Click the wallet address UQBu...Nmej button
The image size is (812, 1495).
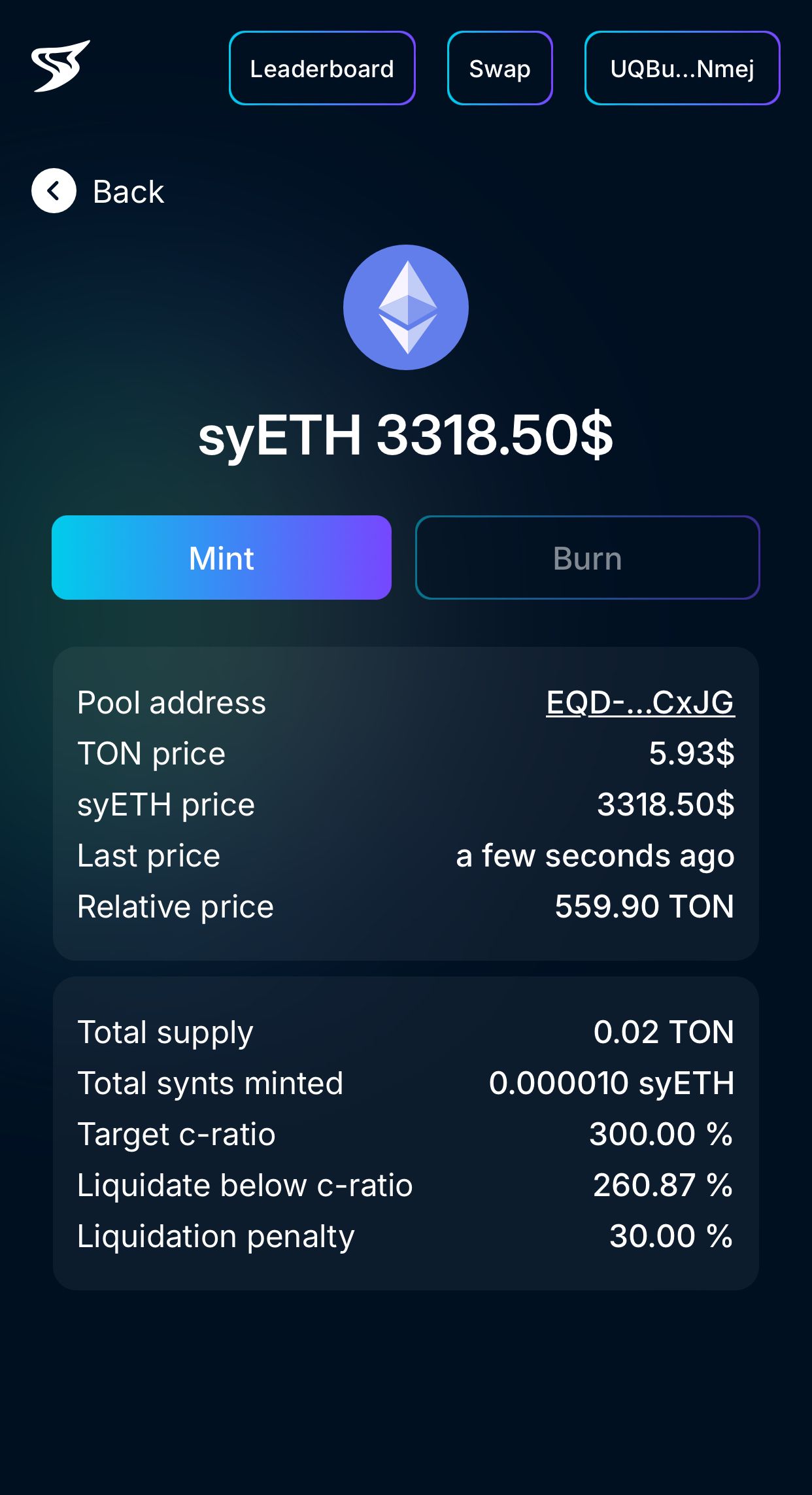coord(683,67)
